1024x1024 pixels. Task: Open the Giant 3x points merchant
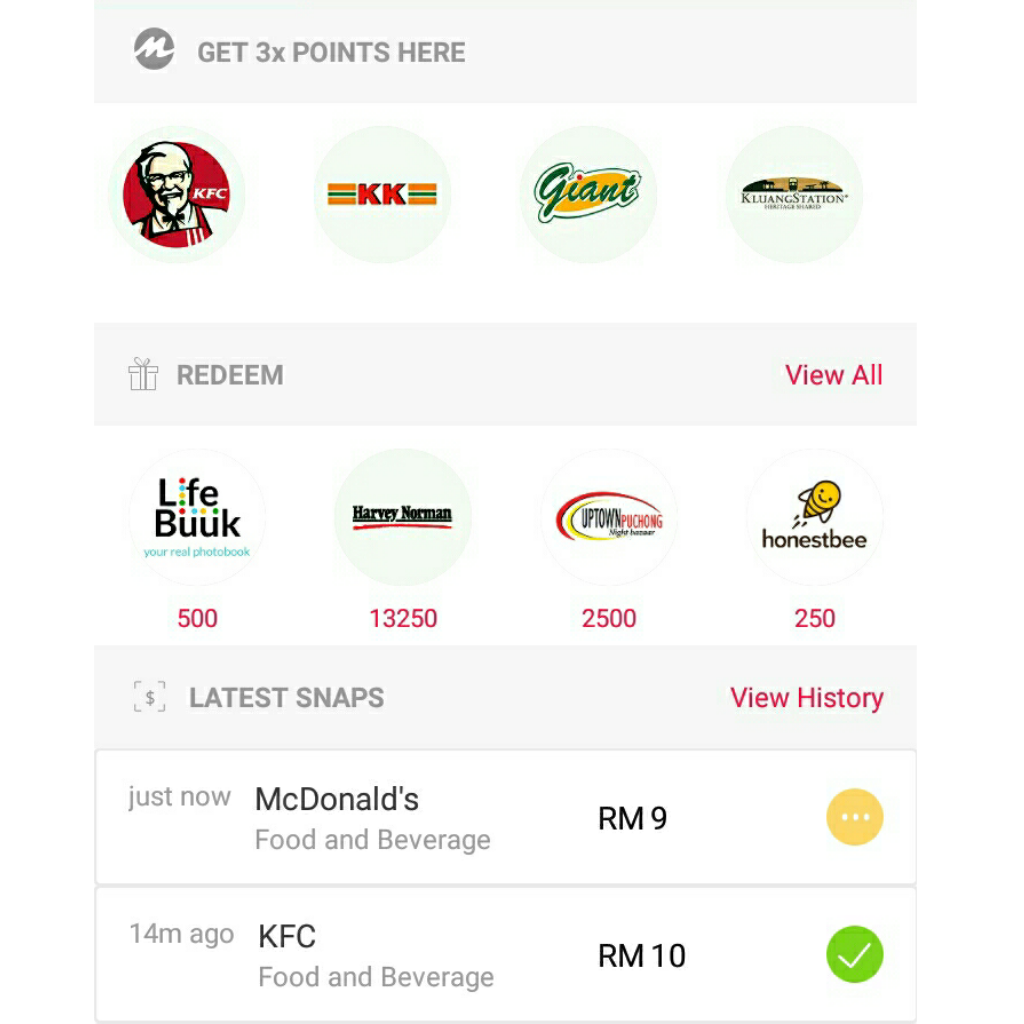(x=588, y=194)
